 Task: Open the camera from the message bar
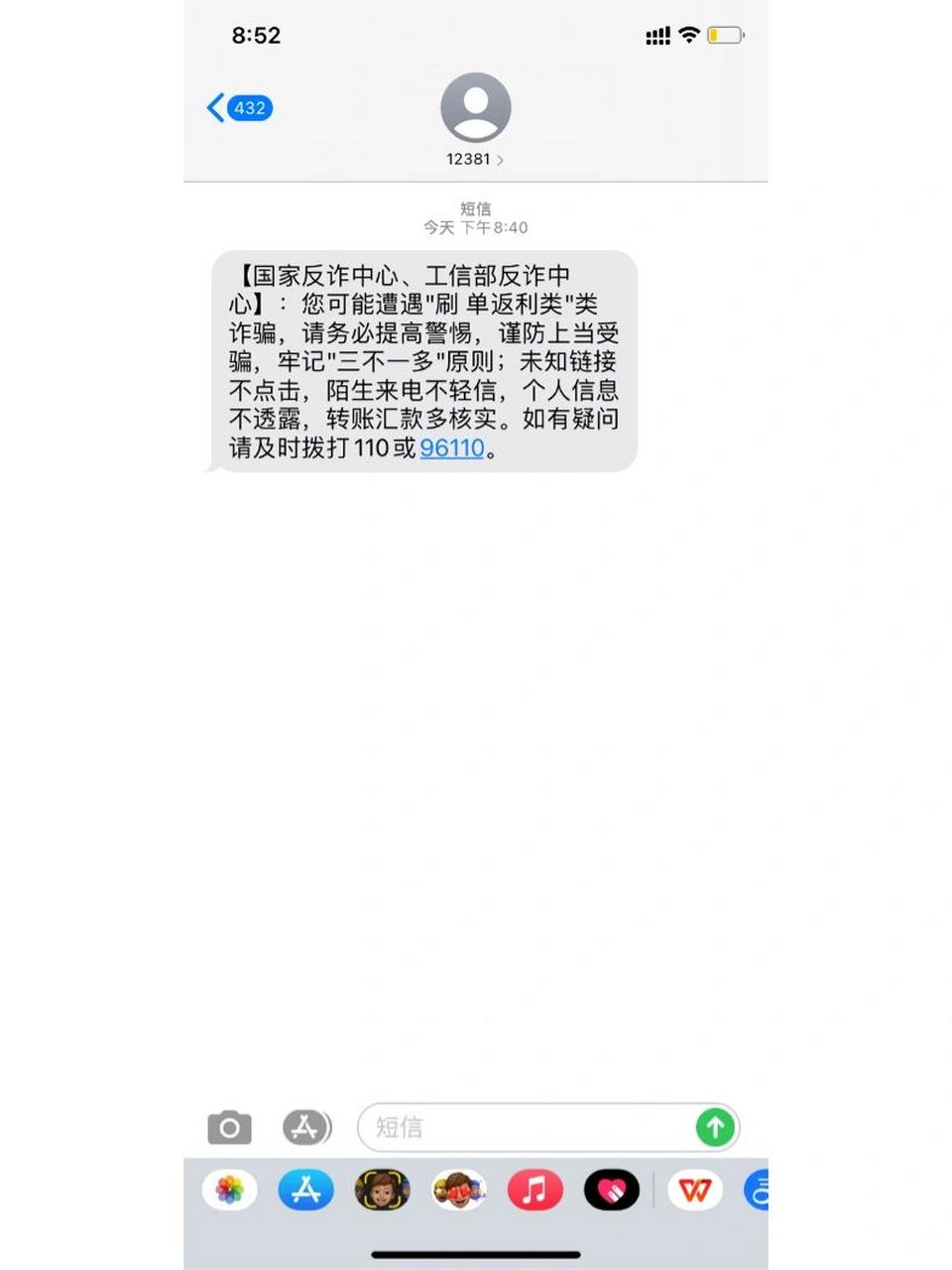click(229, 1127)
